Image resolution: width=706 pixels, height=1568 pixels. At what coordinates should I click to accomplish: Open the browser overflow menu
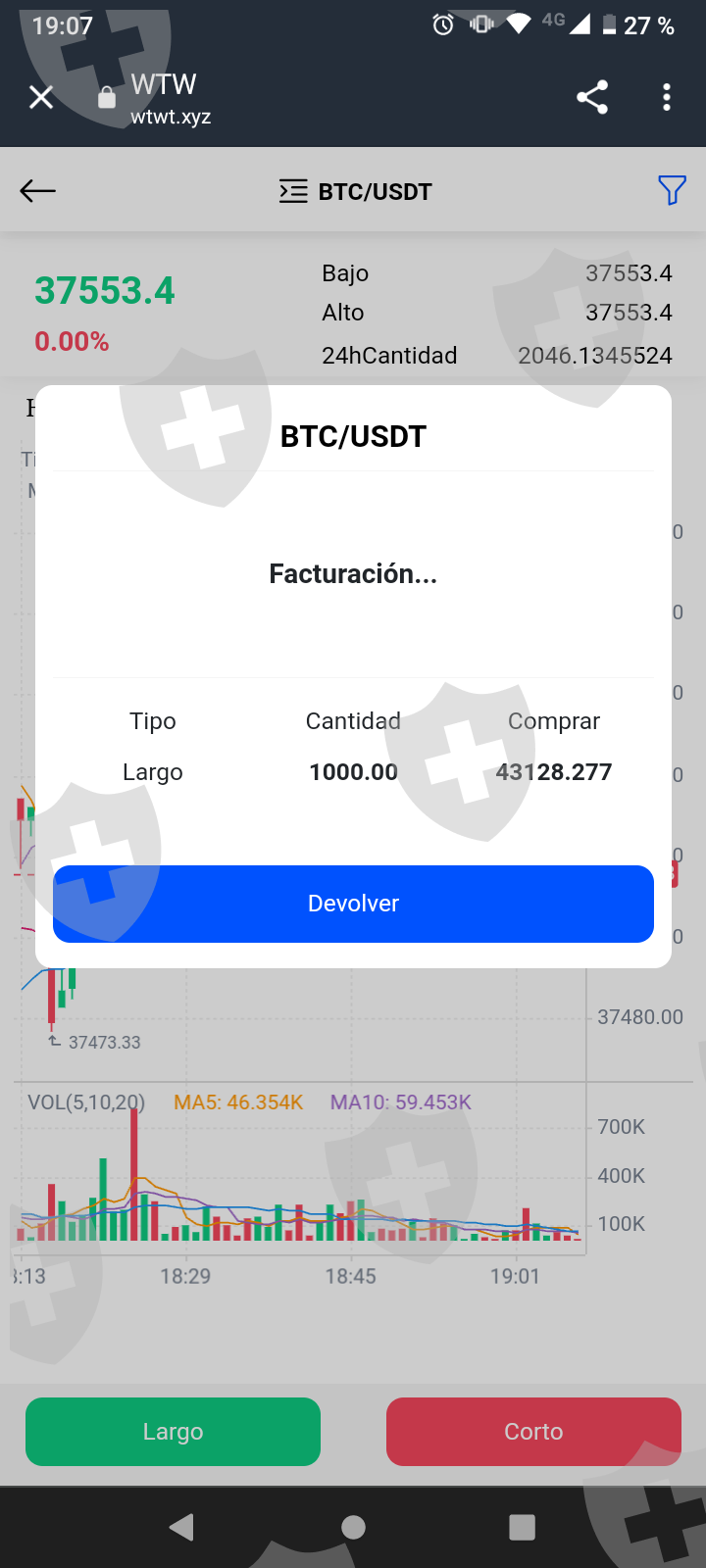pos(667,97)
